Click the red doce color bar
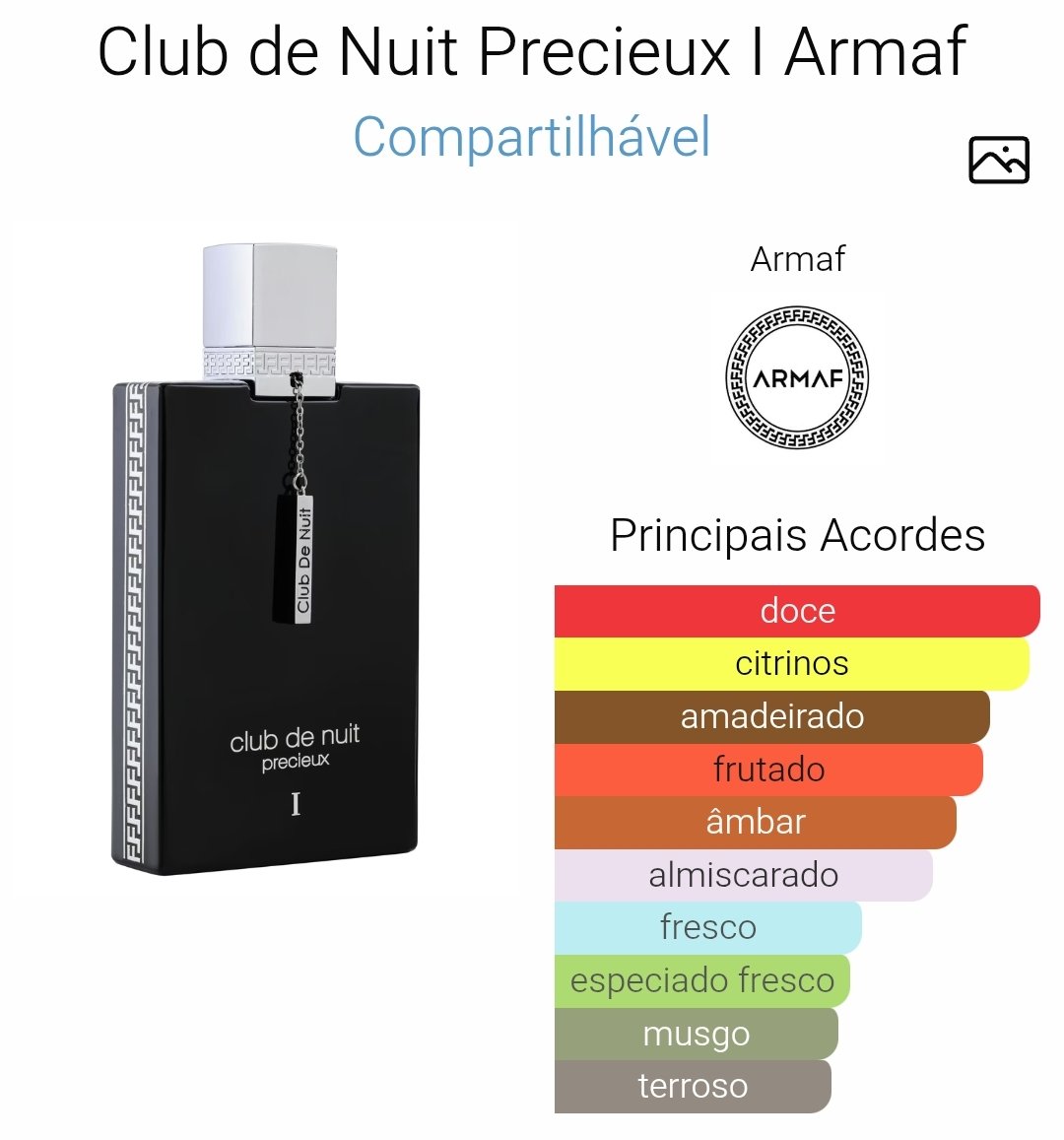Viewport: 1064px width, 1140px height. pos(798,611)
